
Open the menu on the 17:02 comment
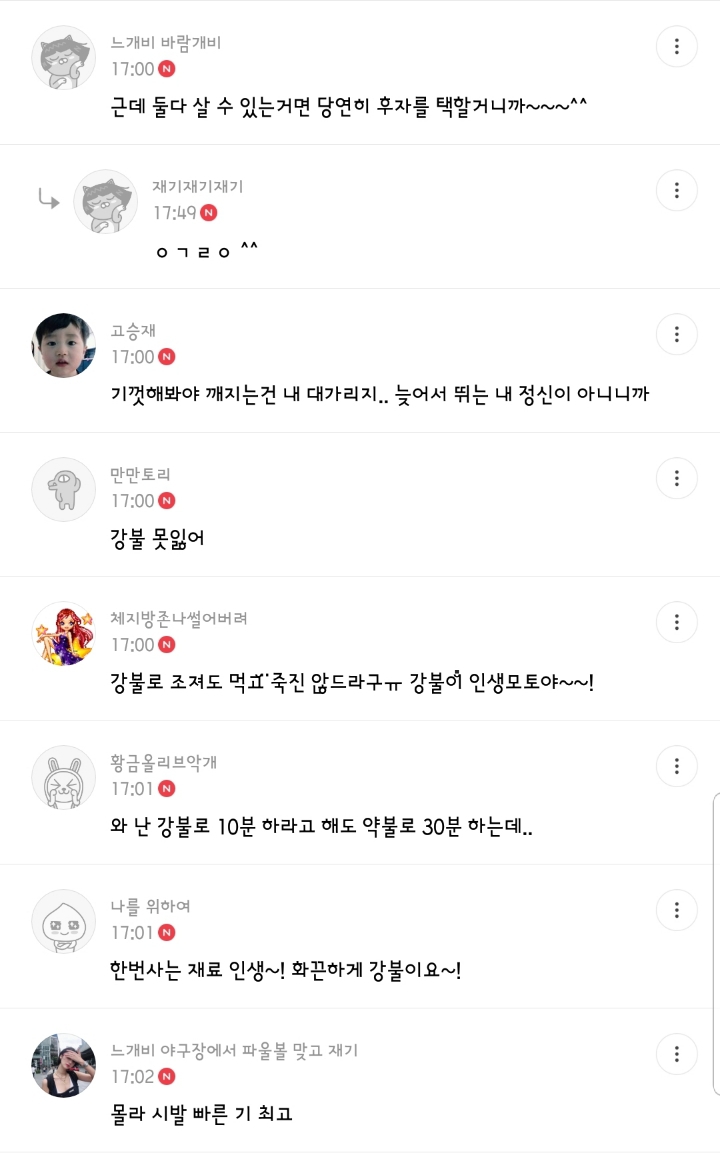tap(676, 1055)
